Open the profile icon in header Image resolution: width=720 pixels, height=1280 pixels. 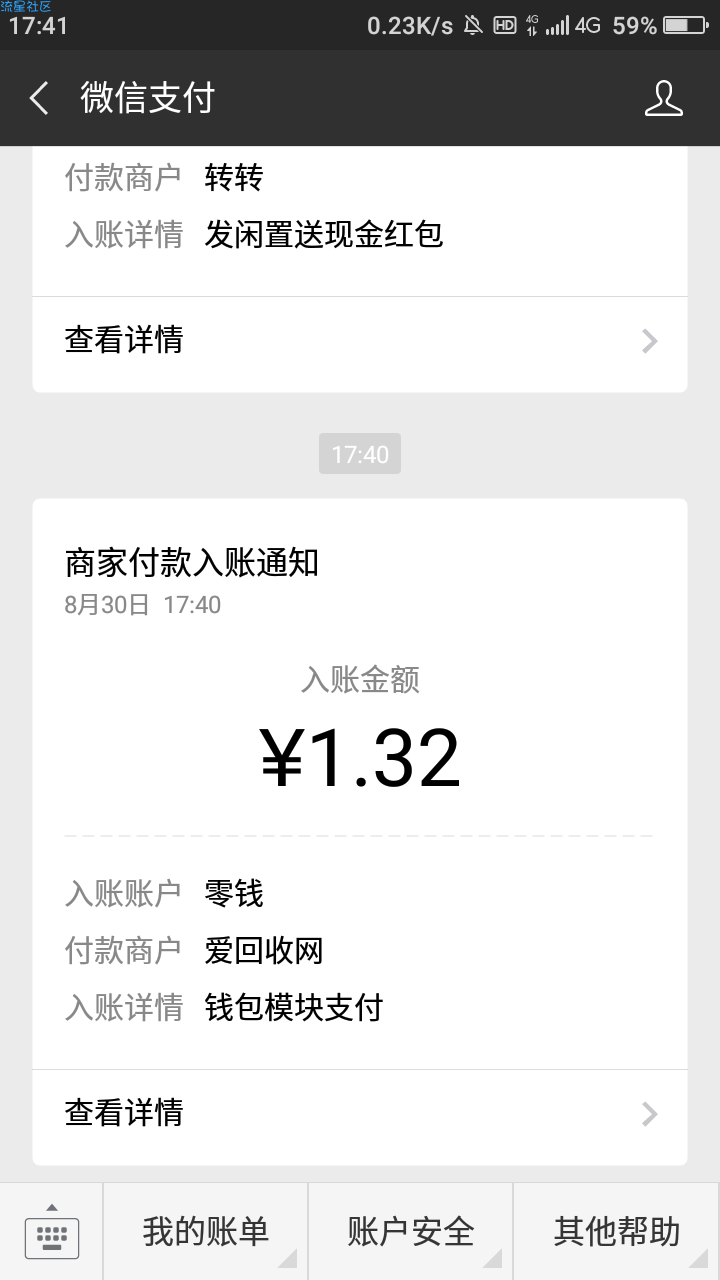pos(663,98)
